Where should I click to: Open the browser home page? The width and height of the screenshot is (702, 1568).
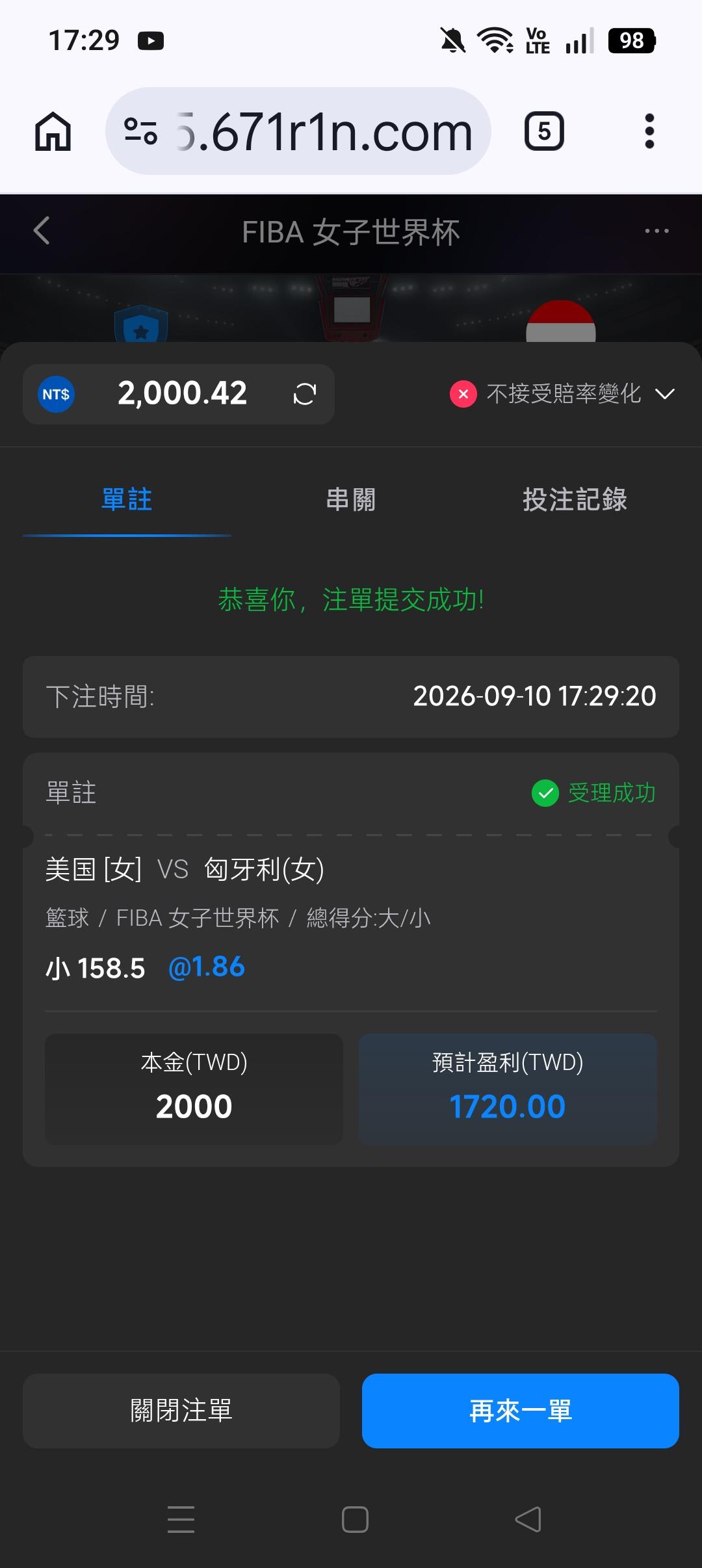point(53,131)
